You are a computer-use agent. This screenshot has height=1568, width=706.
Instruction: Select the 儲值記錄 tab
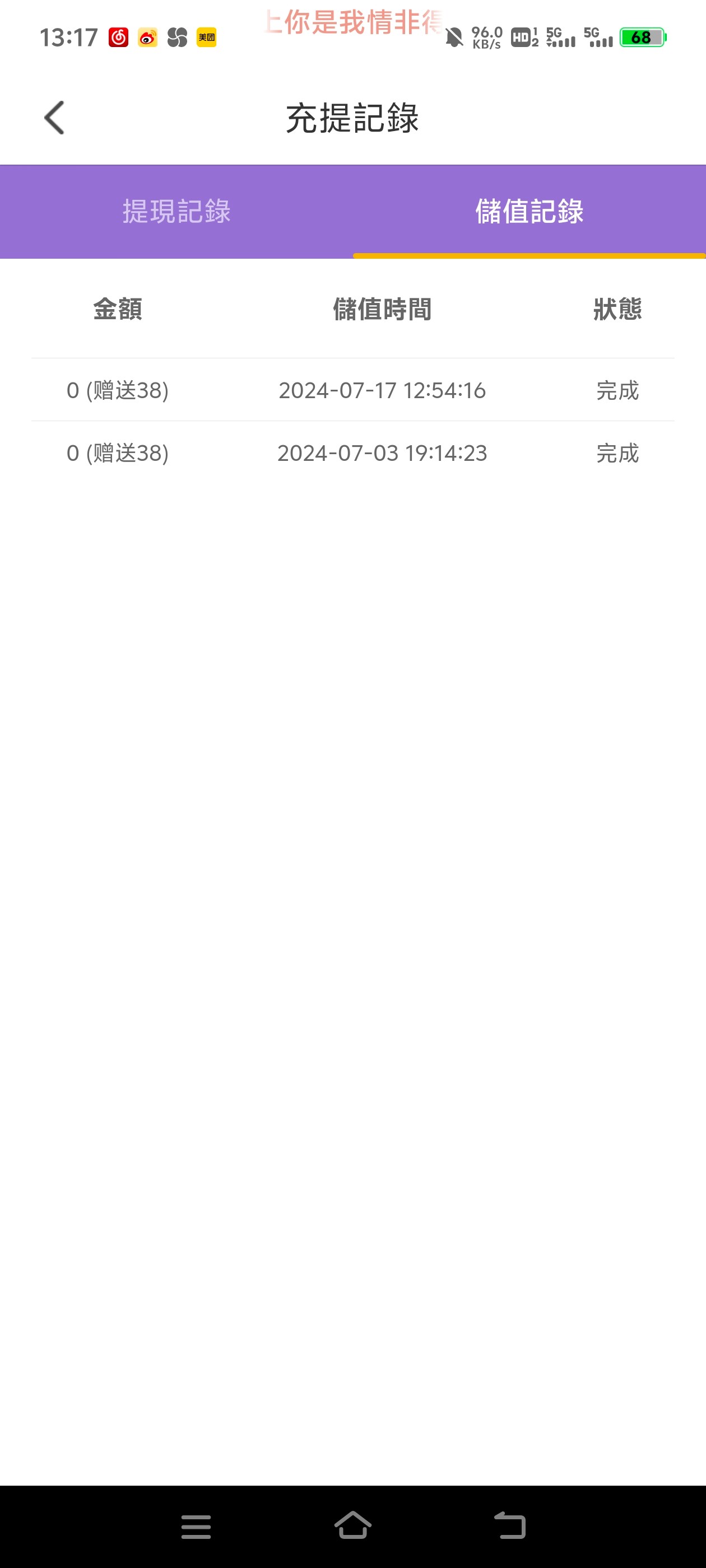[529, 211]
